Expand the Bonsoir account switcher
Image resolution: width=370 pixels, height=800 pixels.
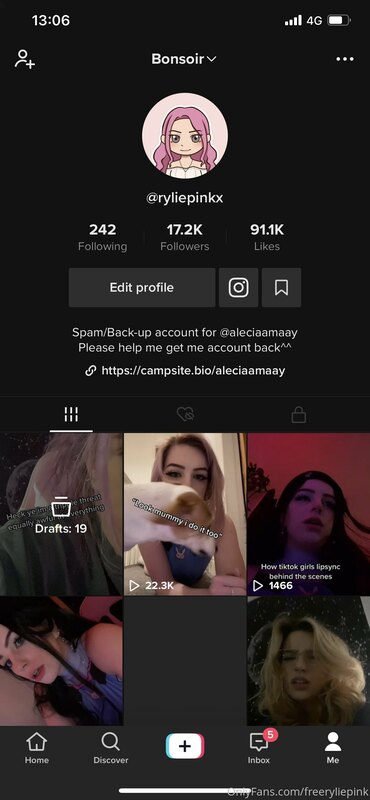[x=184, y=59]
